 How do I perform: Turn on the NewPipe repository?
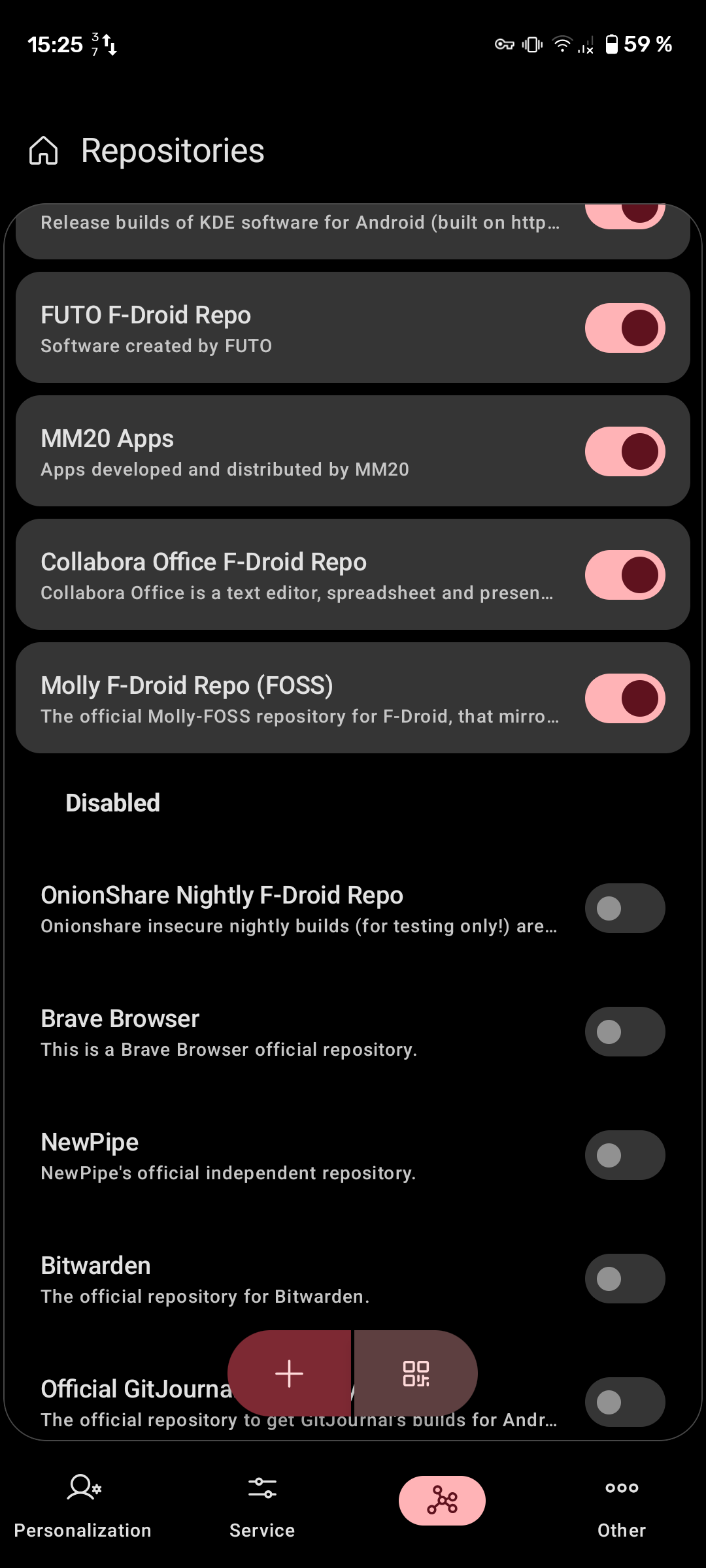pos(624,1155)
